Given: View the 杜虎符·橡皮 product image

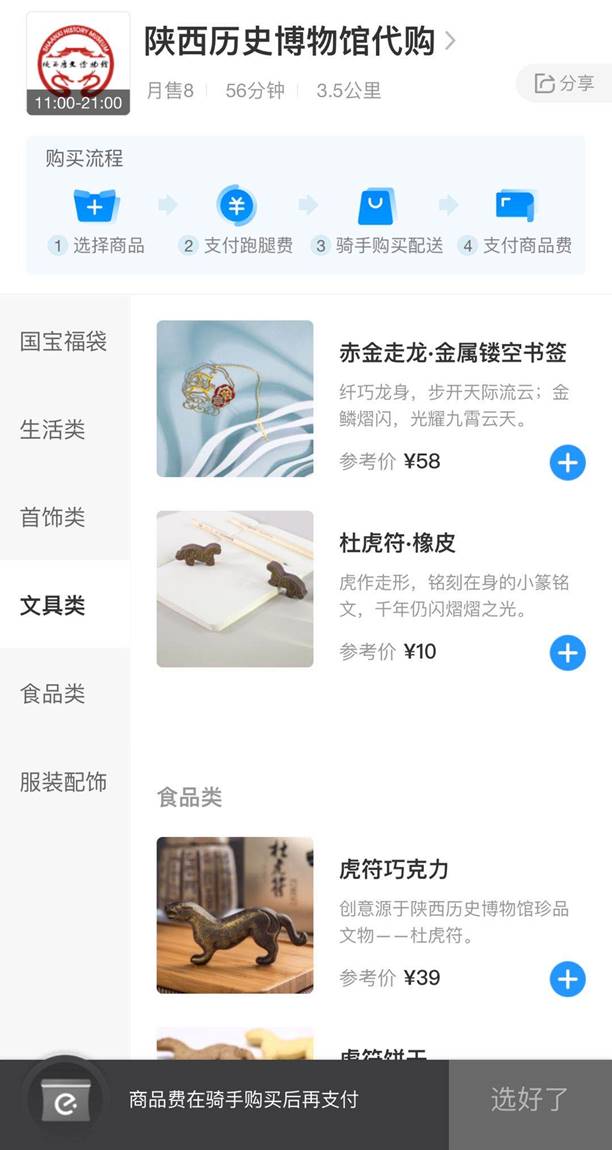Looking at the screenshot, I should [x=235, y=588].
